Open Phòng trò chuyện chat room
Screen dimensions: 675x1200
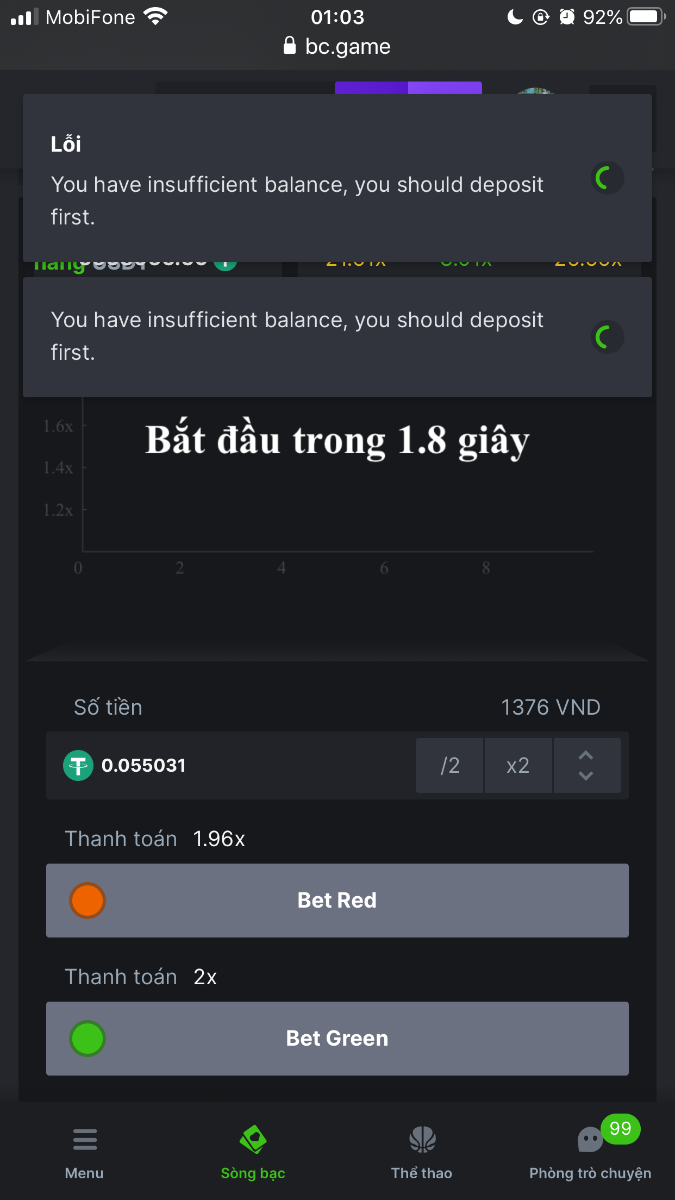[x=590, y=1152]
